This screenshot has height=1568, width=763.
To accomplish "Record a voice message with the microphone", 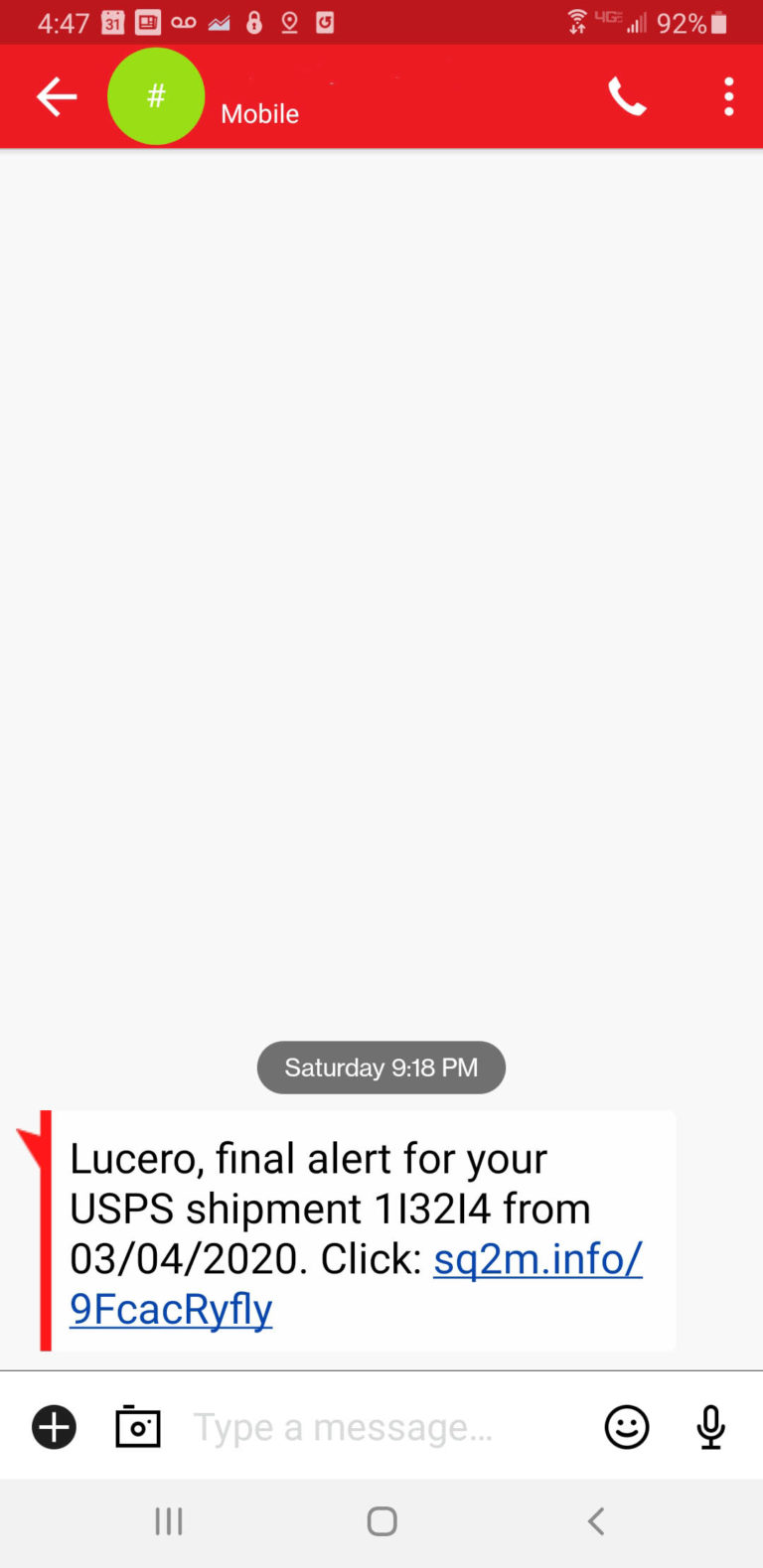I will tap(710, 1427).
